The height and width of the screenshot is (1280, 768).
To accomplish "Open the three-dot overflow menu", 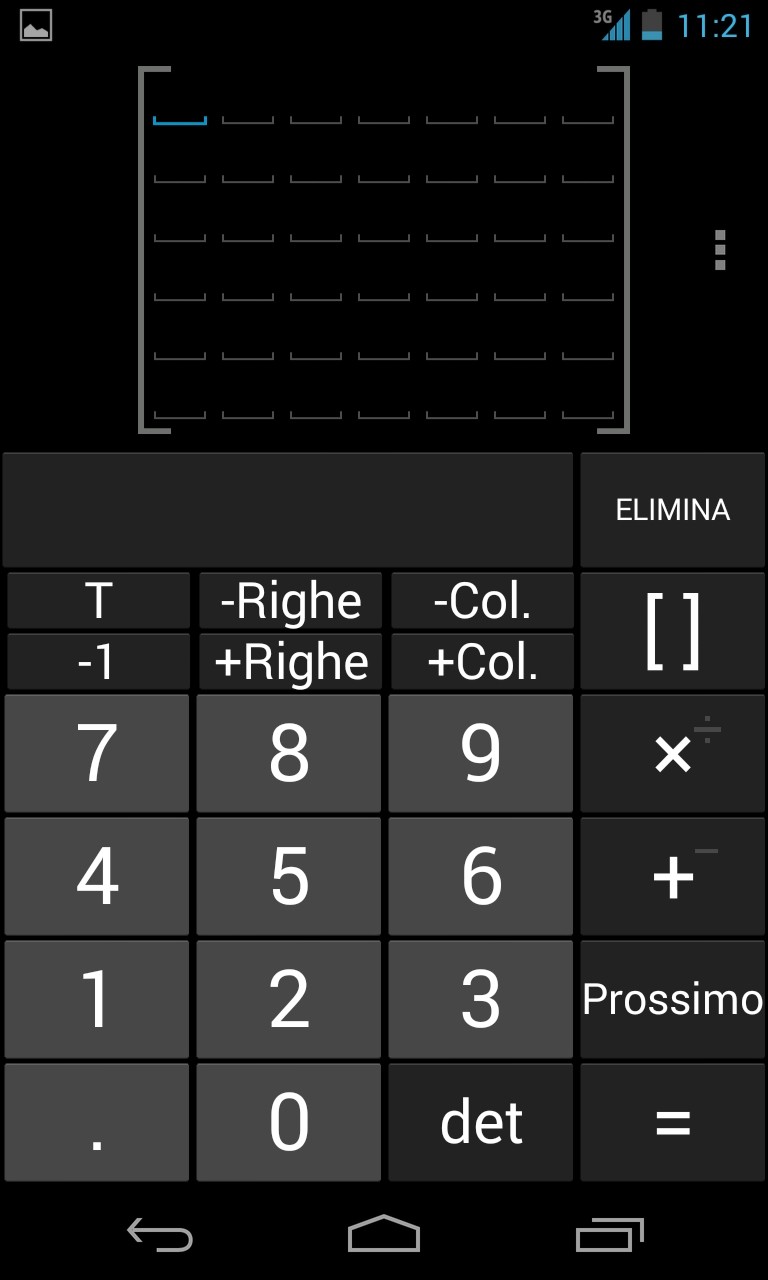I will point(720,250).
